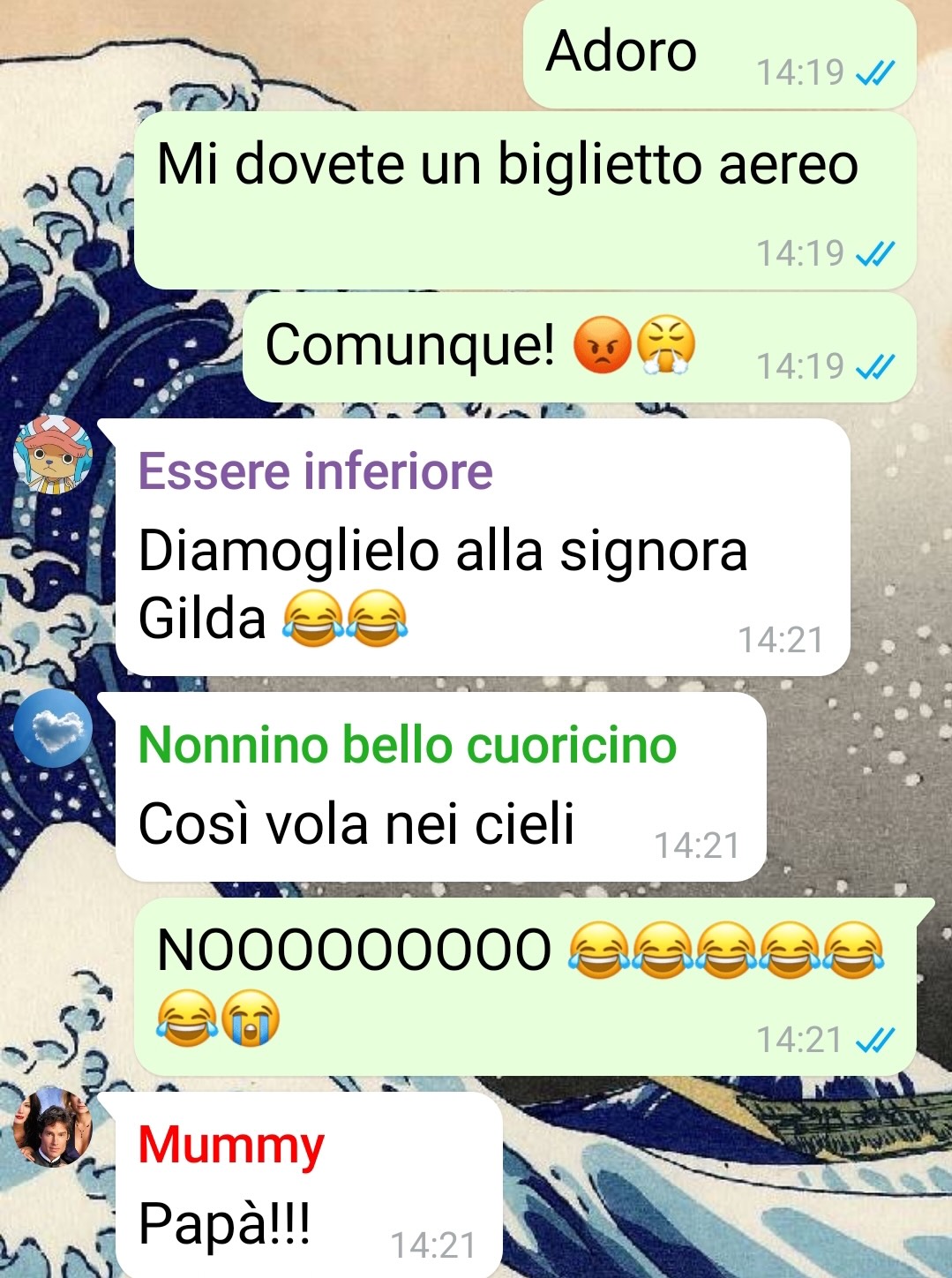Open Nonnino bello cuoricino's avatar
Screen dimensions: 952x1278
click(53, 729)
